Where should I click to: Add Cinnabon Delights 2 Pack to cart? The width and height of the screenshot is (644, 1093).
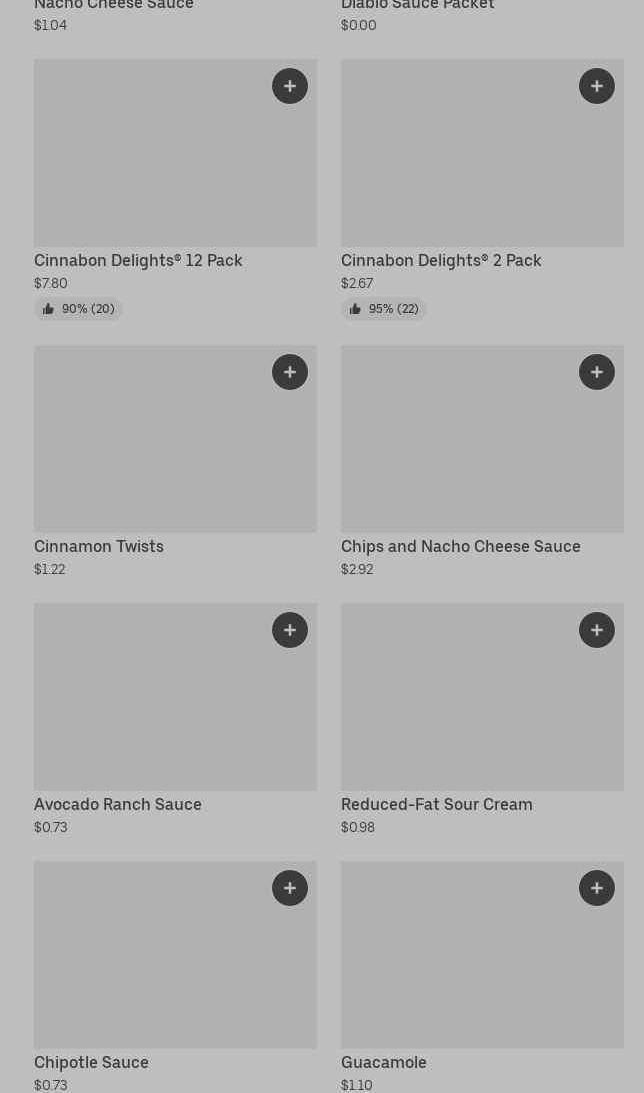pos(597,86)
